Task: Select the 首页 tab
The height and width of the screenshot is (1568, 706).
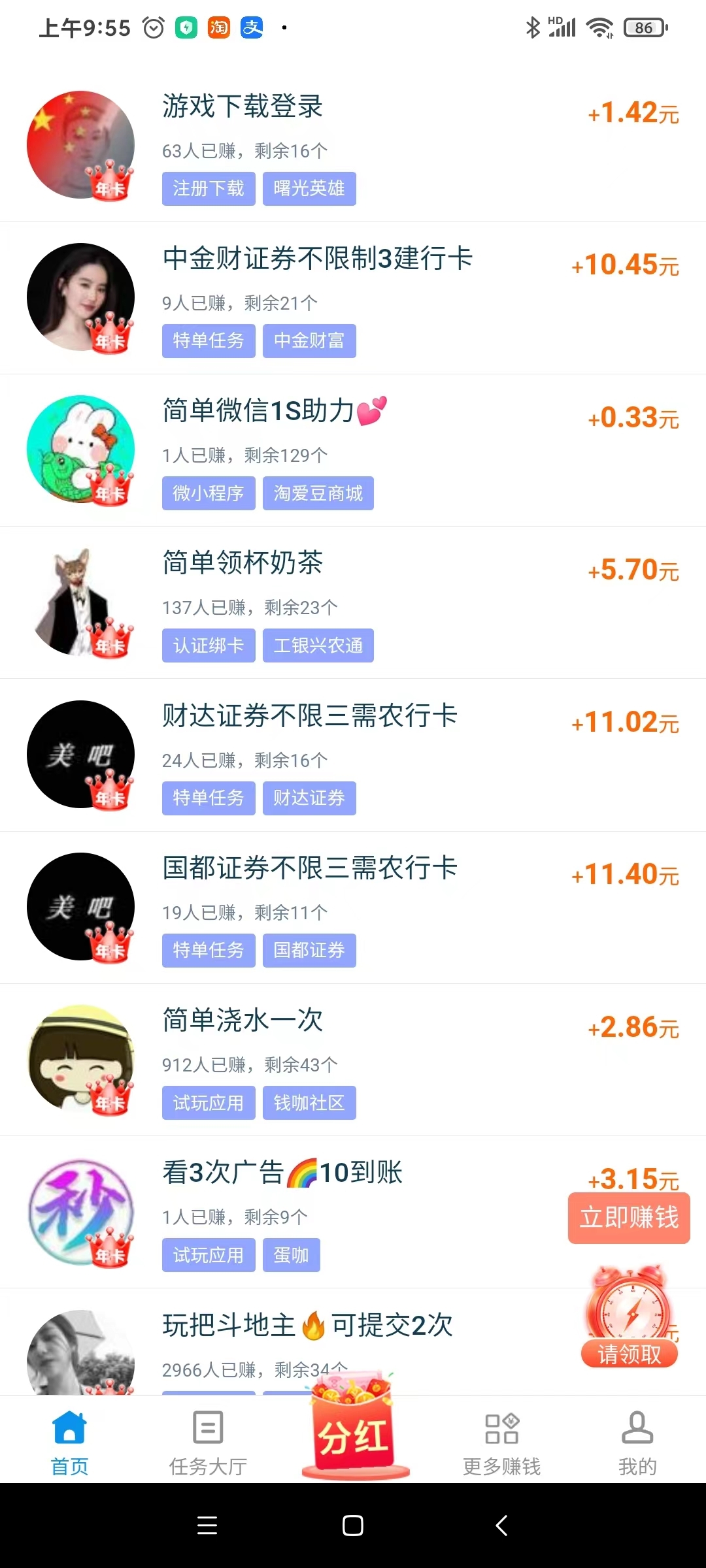Action: [69, 1441]
